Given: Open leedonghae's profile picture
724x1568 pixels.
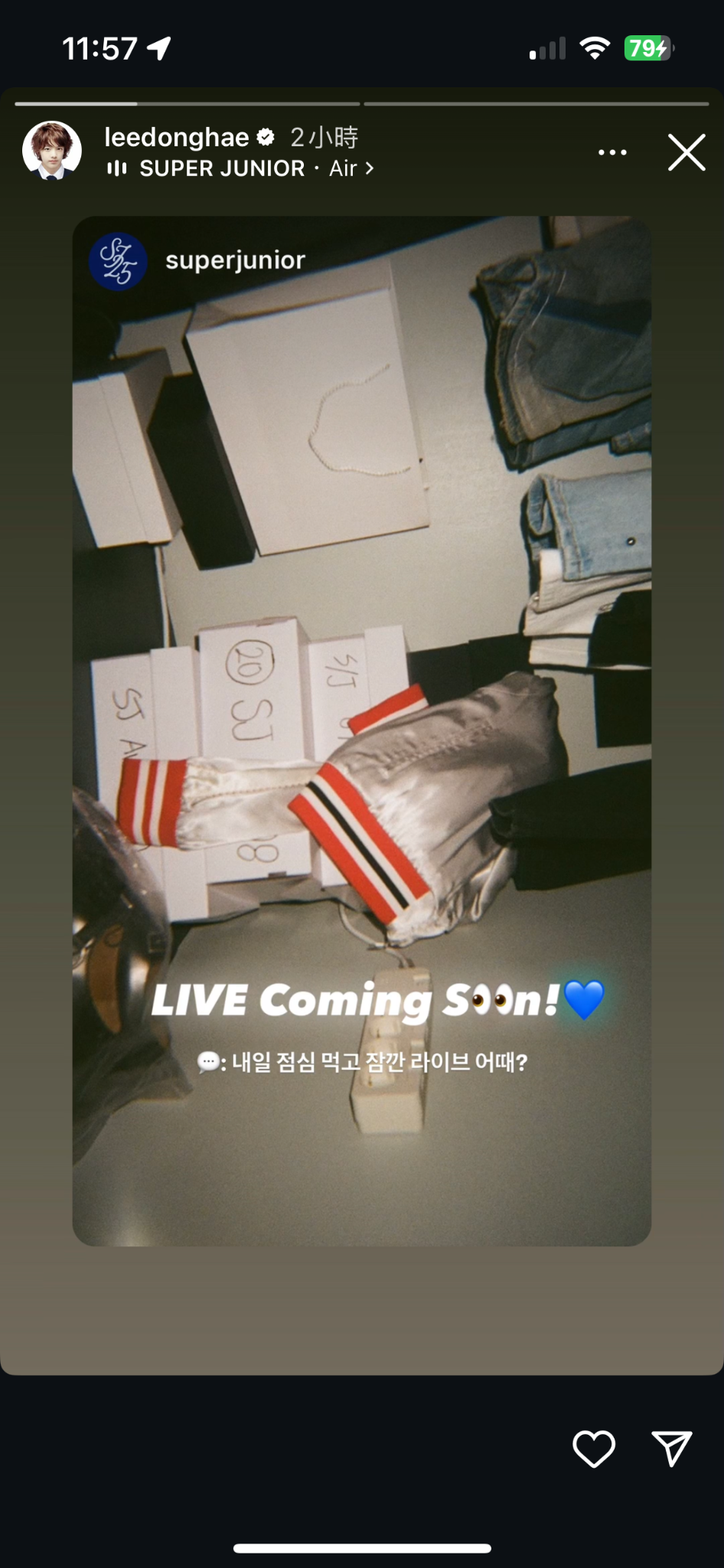Looking at the screenshot, I should [52, 150].
